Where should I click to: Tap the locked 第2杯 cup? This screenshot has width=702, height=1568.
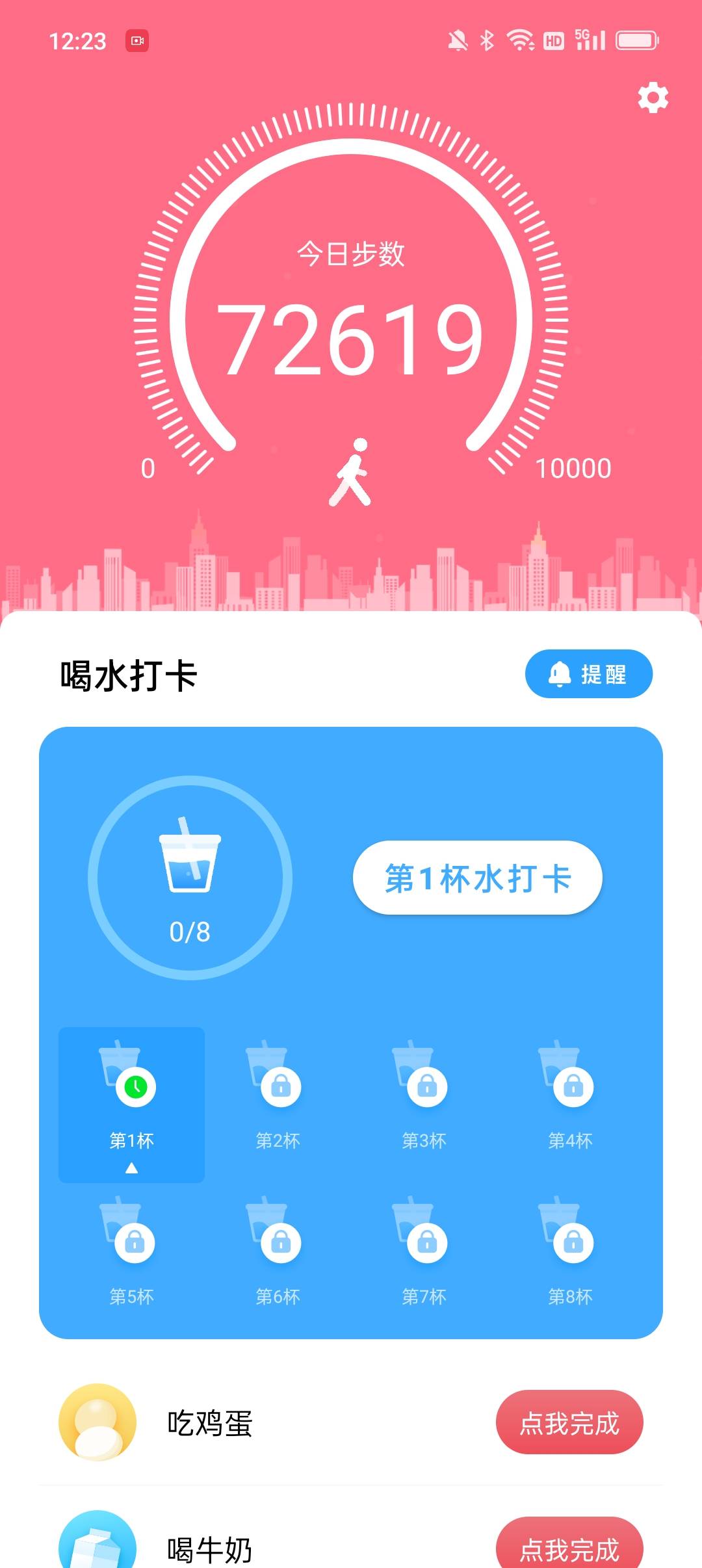coord(278,1099)
